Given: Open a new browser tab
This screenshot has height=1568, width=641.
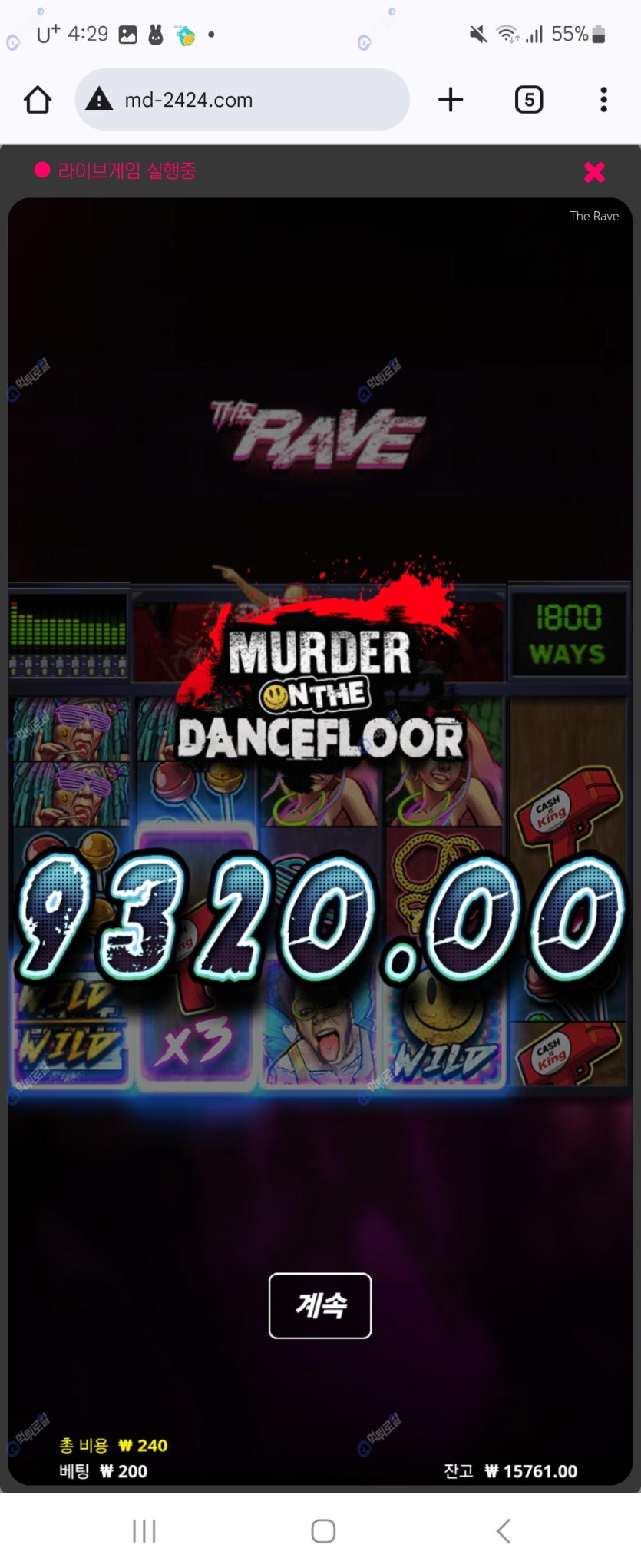Looking at the screenshot, I should pos(451,100).
